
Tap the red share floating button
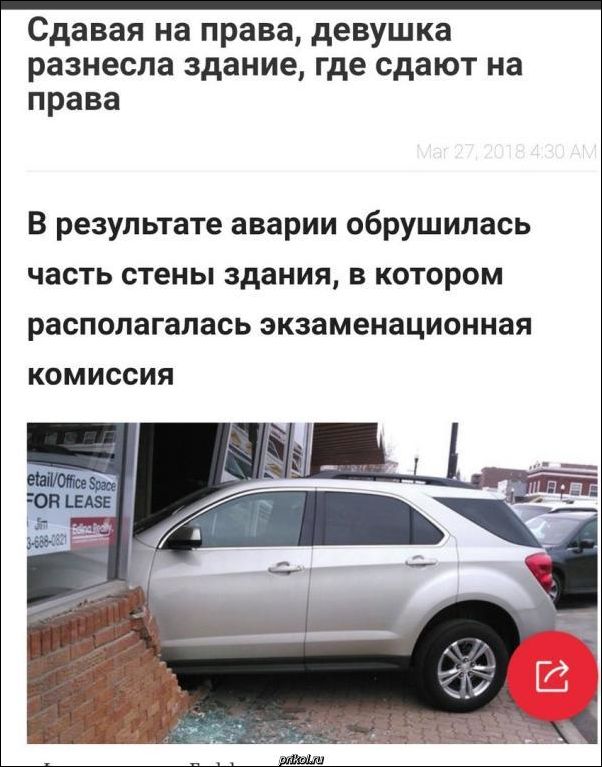tap(551, 677)
